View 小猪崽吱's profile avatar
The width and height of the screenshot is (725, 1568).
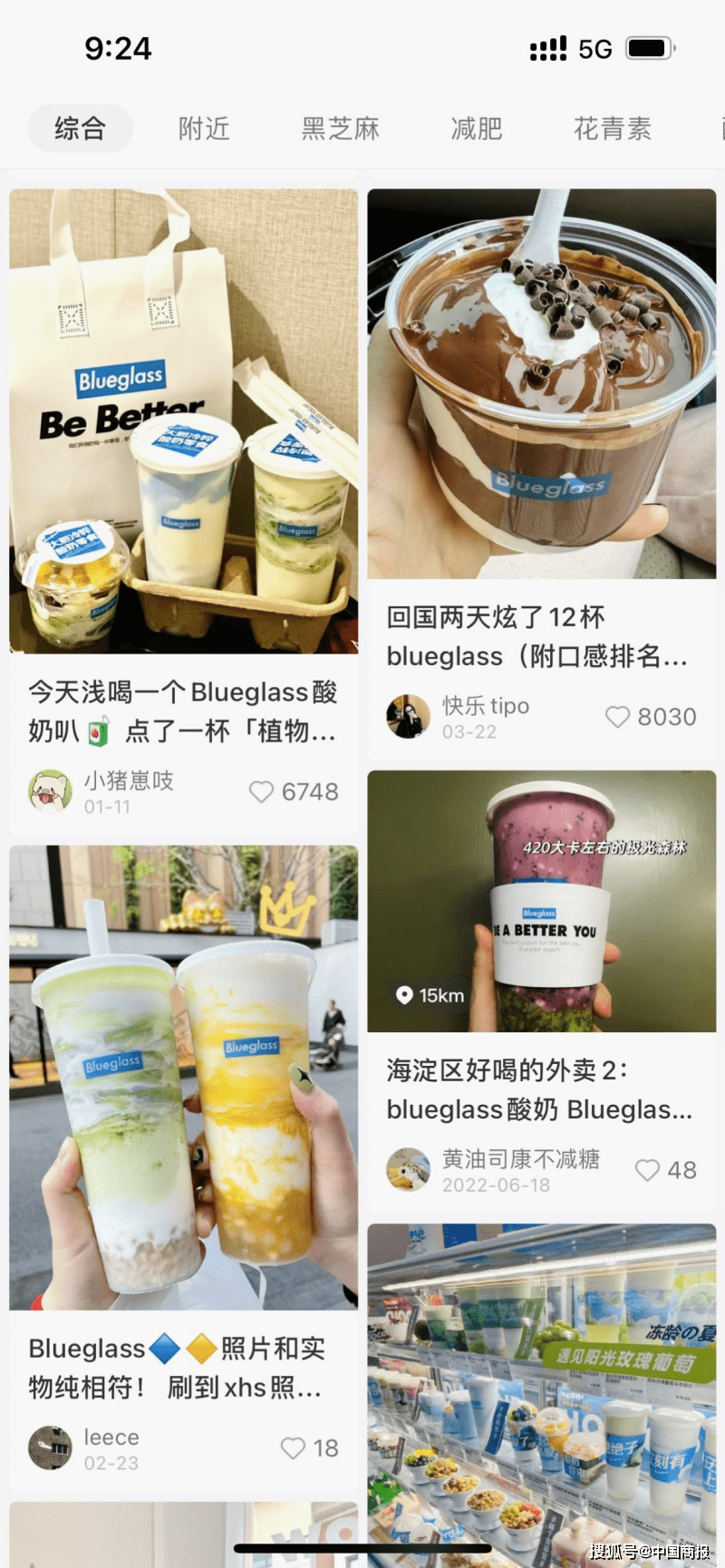50,791
